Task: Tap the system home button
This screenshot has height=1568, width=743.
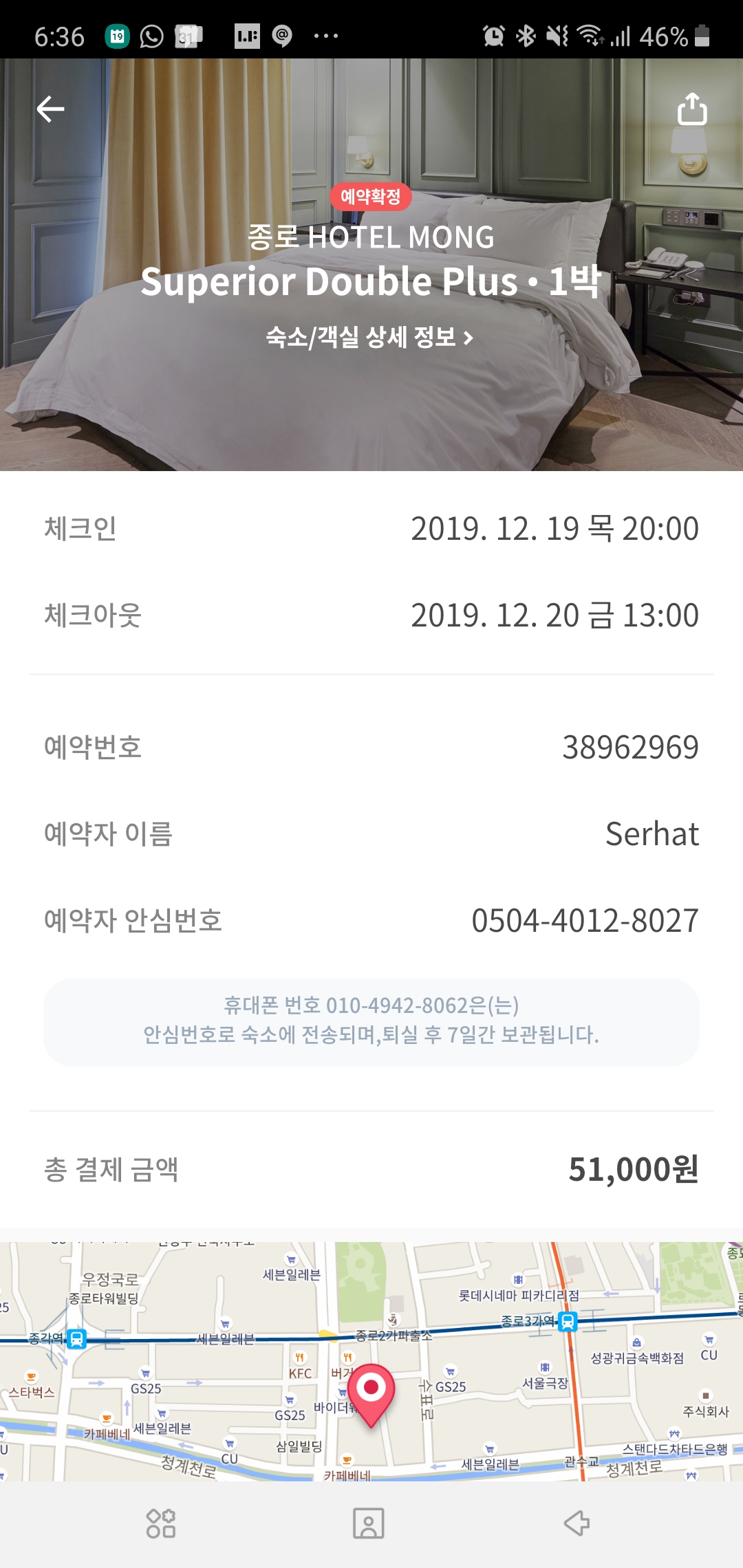Action: point(369,1523)
